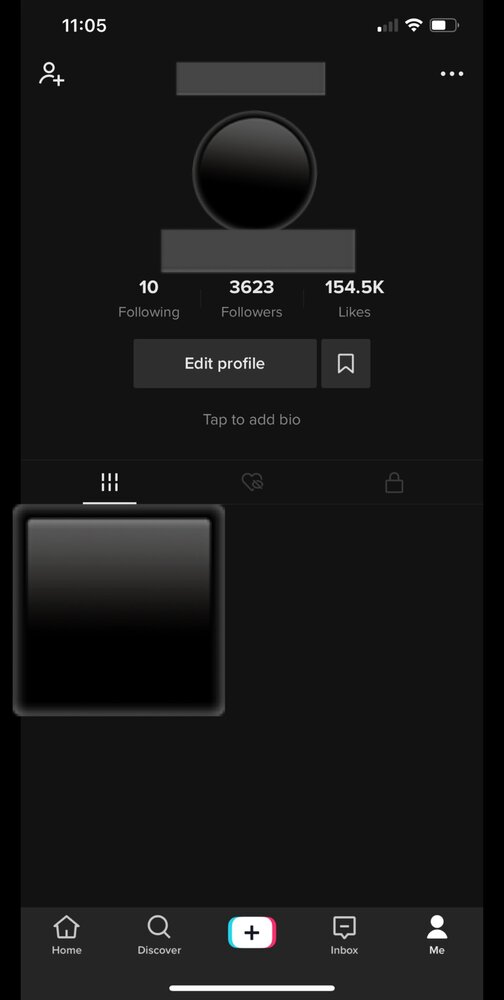View the Followers list

pyautogui.click(x=251, y=298)
